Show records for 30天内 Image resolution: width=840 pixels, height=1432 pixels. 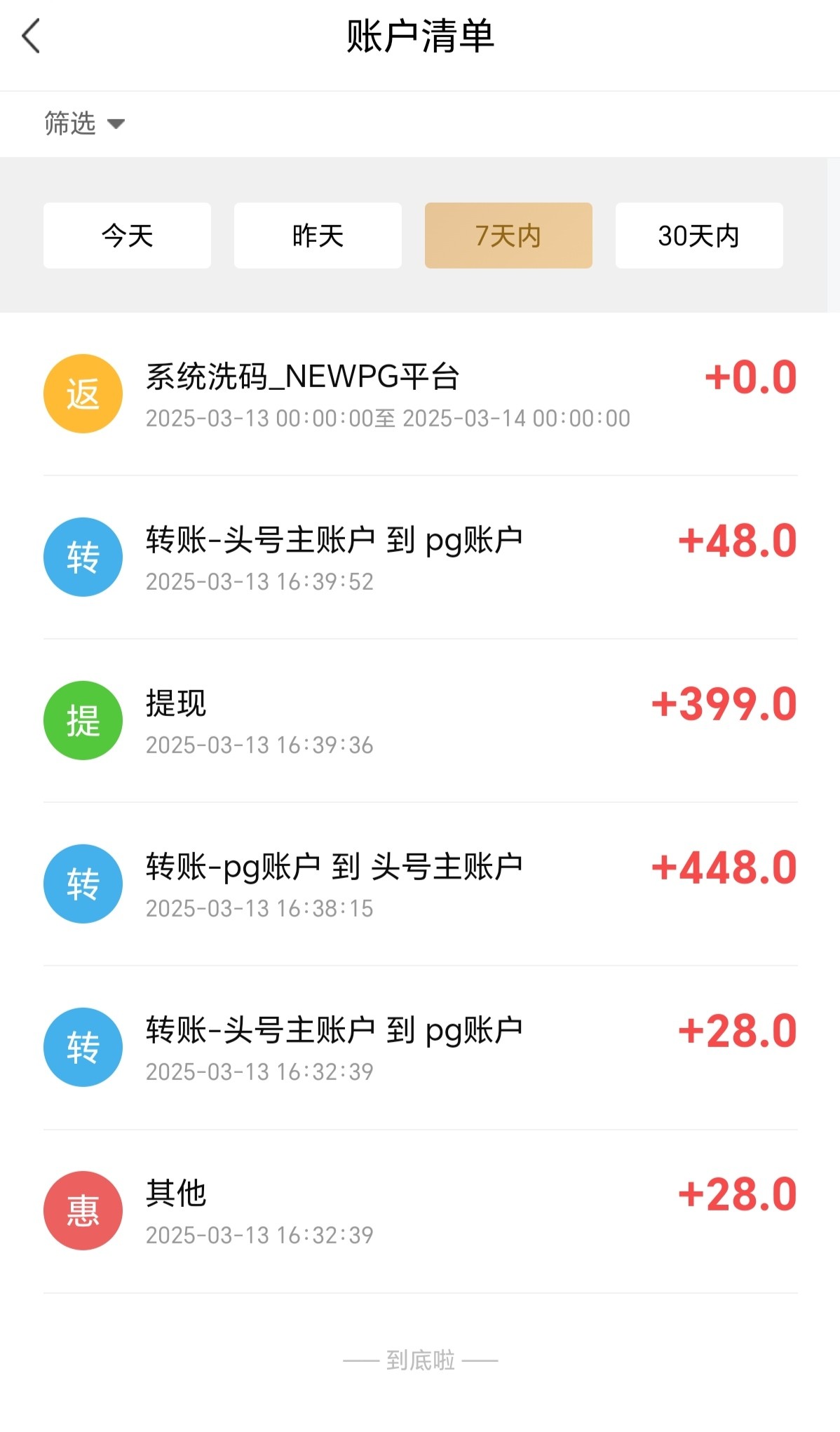tap(699, 236)
